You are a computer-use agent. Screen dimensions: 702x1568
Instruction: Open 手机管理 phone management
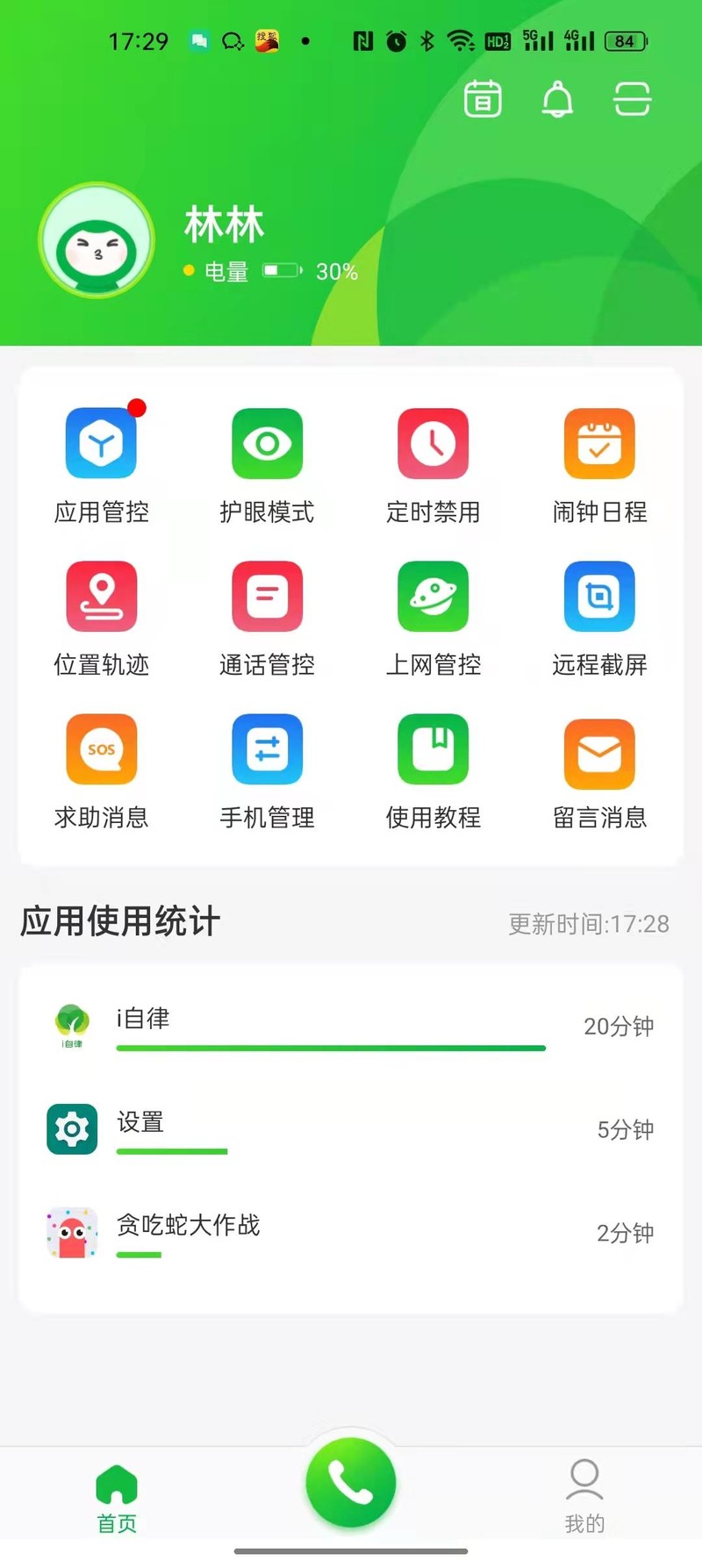point(267,749)
